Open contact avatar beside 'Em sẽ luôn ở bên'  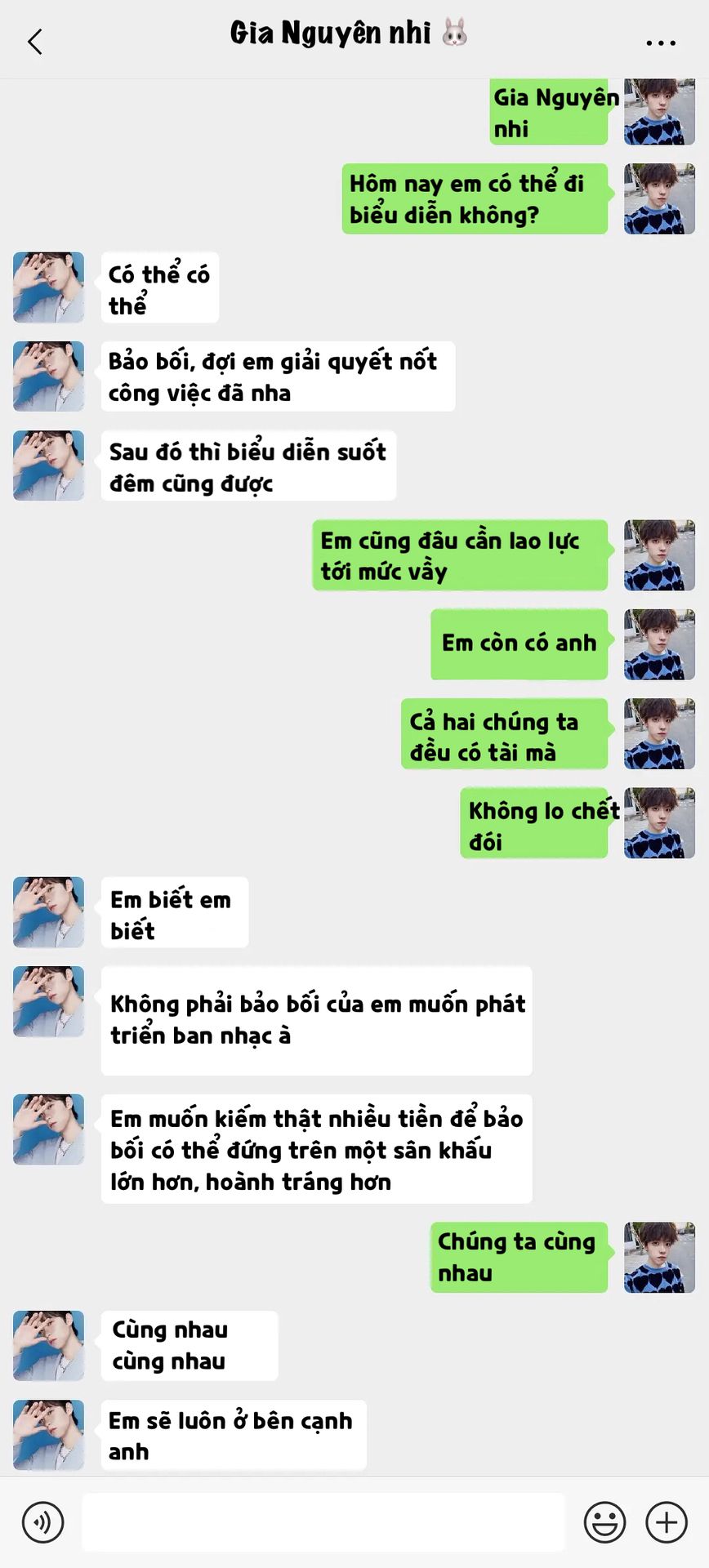pos(49,1435)
